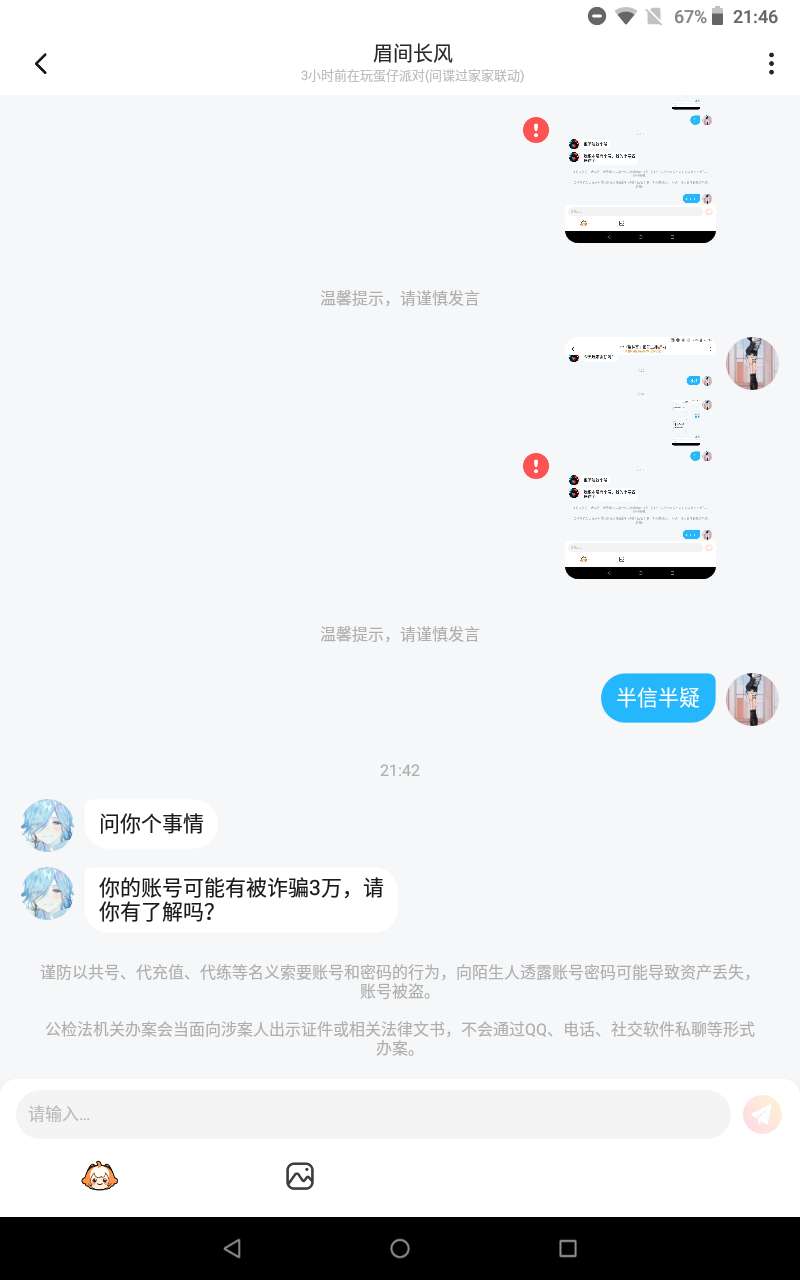The height and width of the screenshot is (1280, 800).
Task: Tap the 请输入 message input field
Action: point(372,1114)
